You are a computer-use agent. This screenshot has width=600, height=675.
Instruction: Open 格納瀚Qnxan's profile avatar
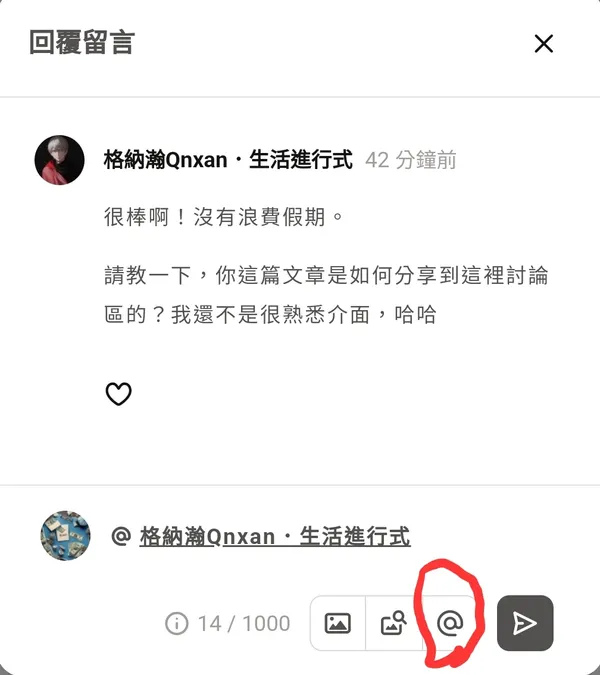[x=60, y=161]
